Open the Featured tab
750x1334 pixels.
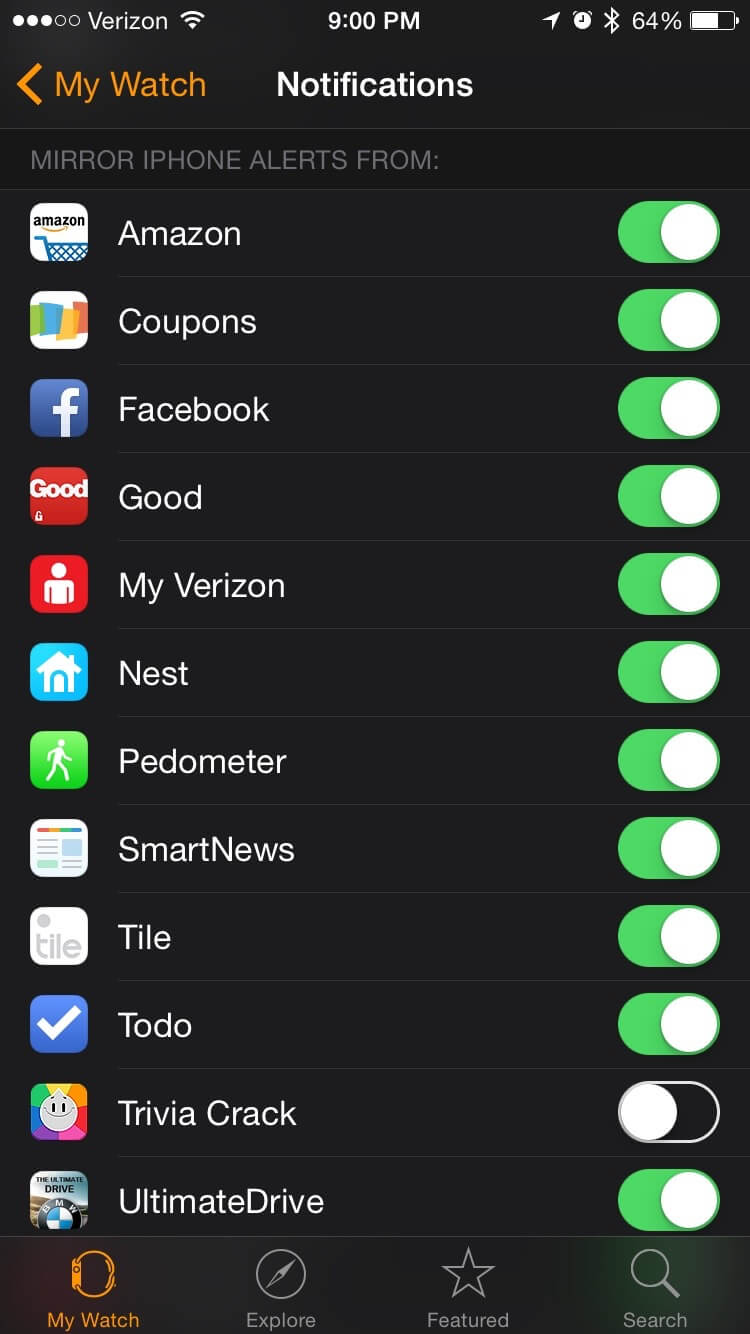(468, 1288)
